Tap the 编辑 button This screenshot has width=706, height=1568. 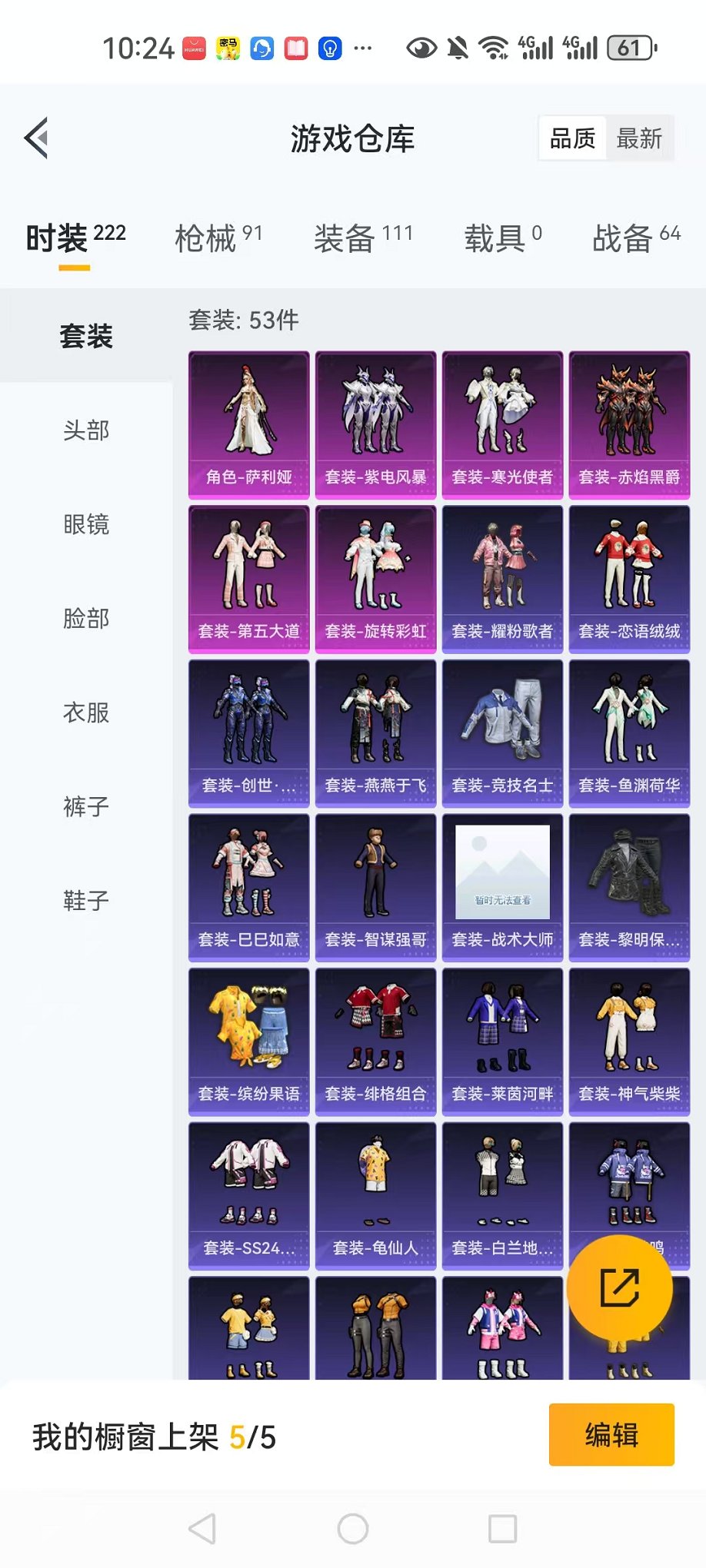click(x=611, y=1435)
